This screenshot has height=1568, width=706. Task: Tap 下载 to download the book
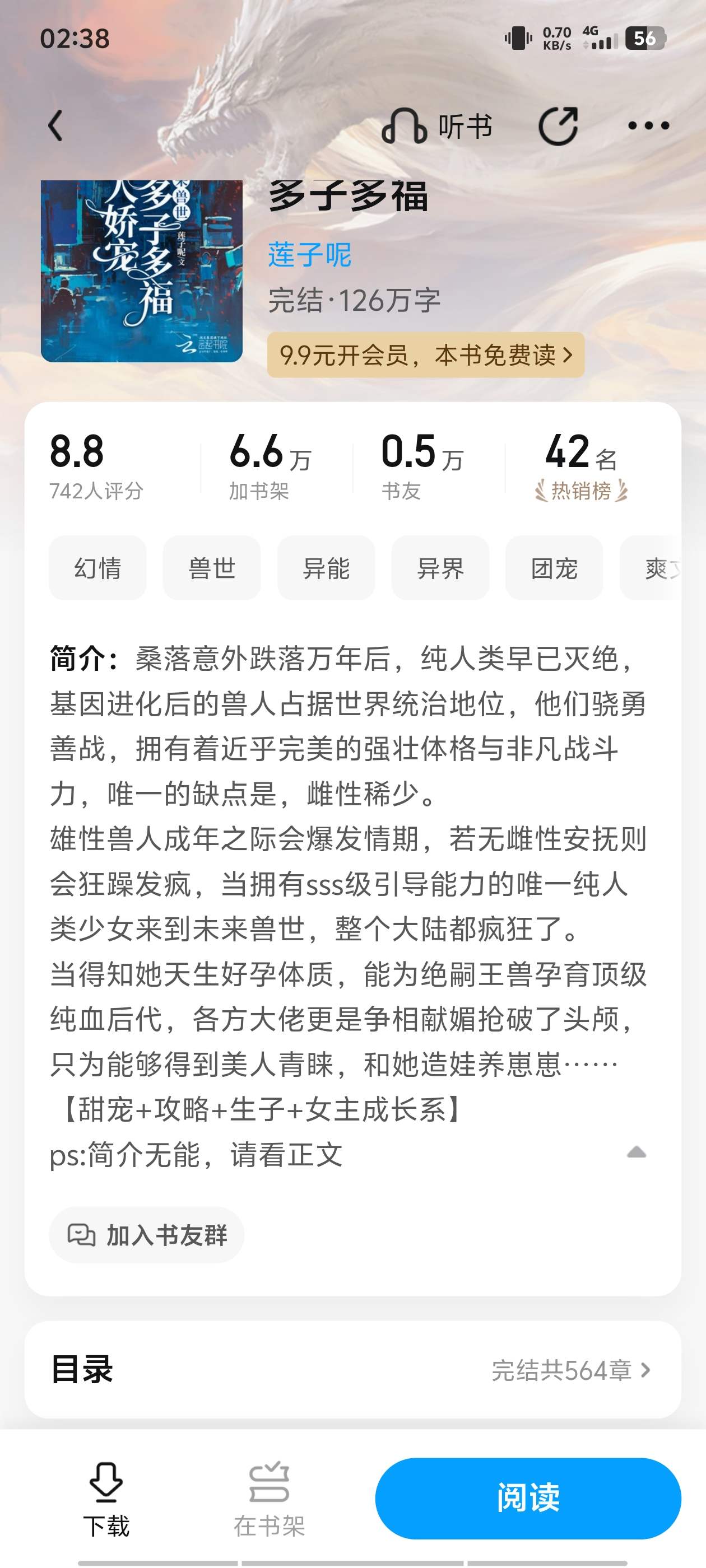coord(106,1499)
